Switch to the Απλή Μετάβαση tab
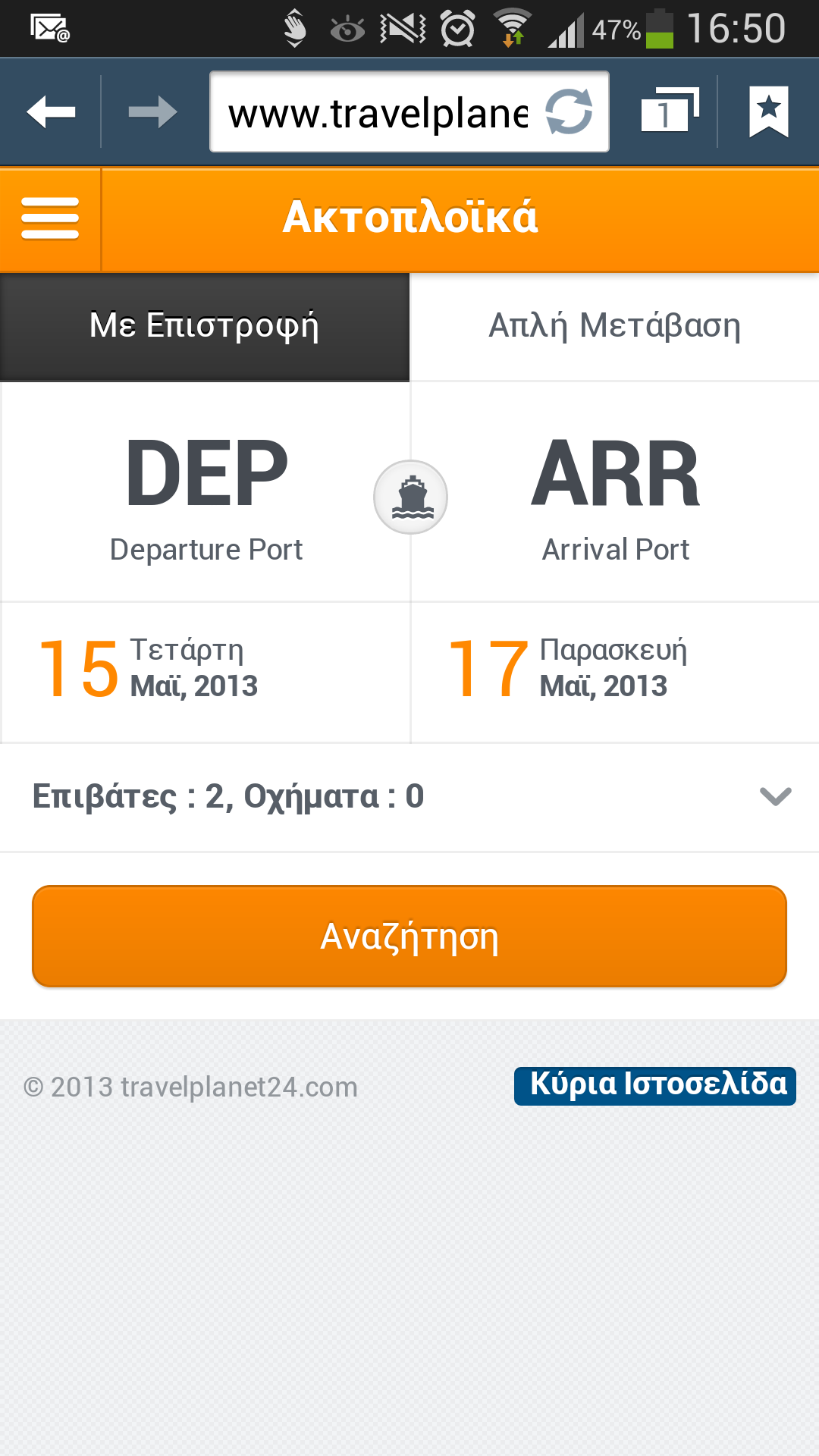819x1456 pixels. (x=614, y=327)
